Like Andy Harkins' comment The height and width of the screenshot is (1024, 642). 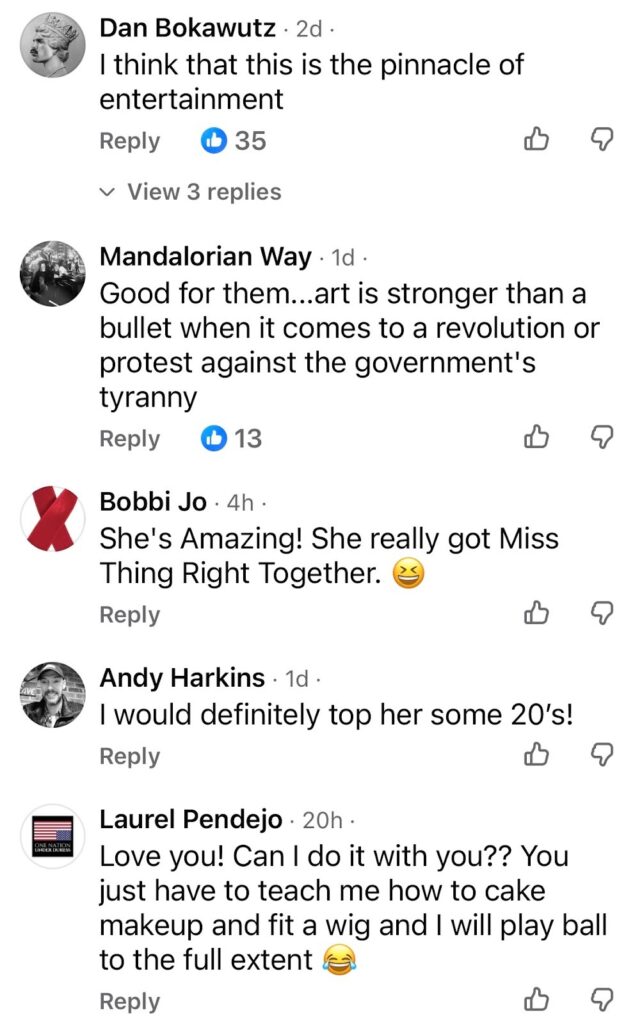(x=538, y=755)
